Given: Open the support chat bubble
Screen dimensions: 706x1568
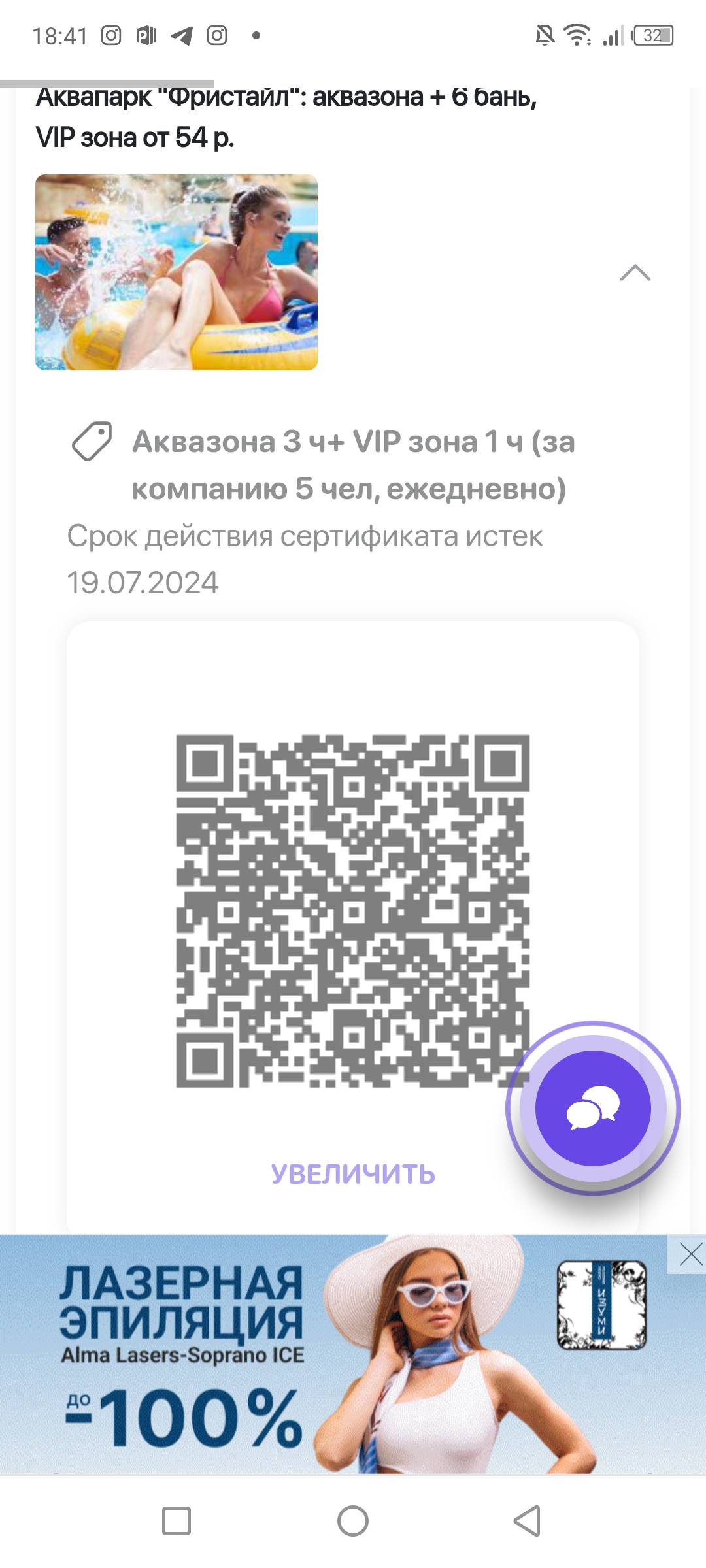Looking at the screenshot, I should point(593,1108).
